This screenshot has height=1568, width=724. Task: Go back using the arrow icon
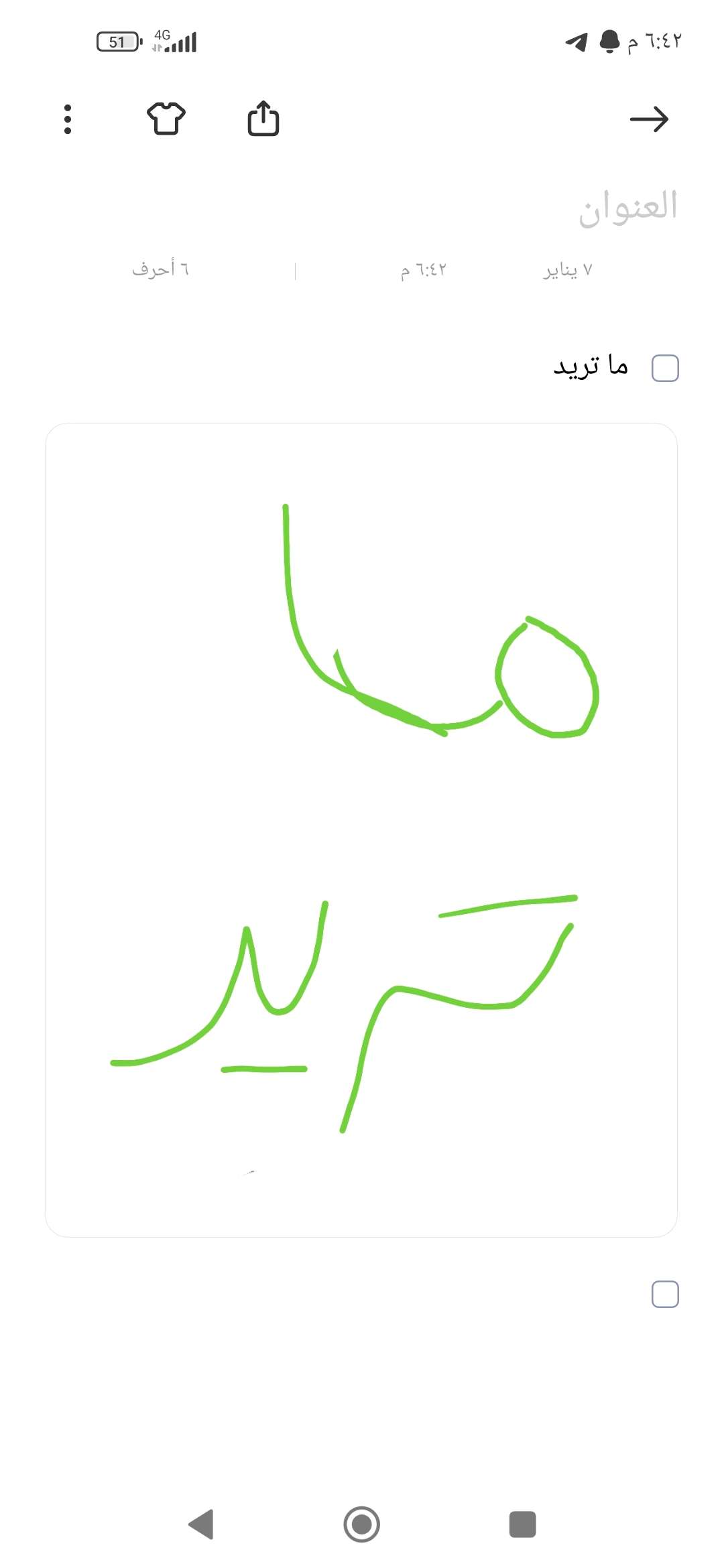(x=649, y=119)
